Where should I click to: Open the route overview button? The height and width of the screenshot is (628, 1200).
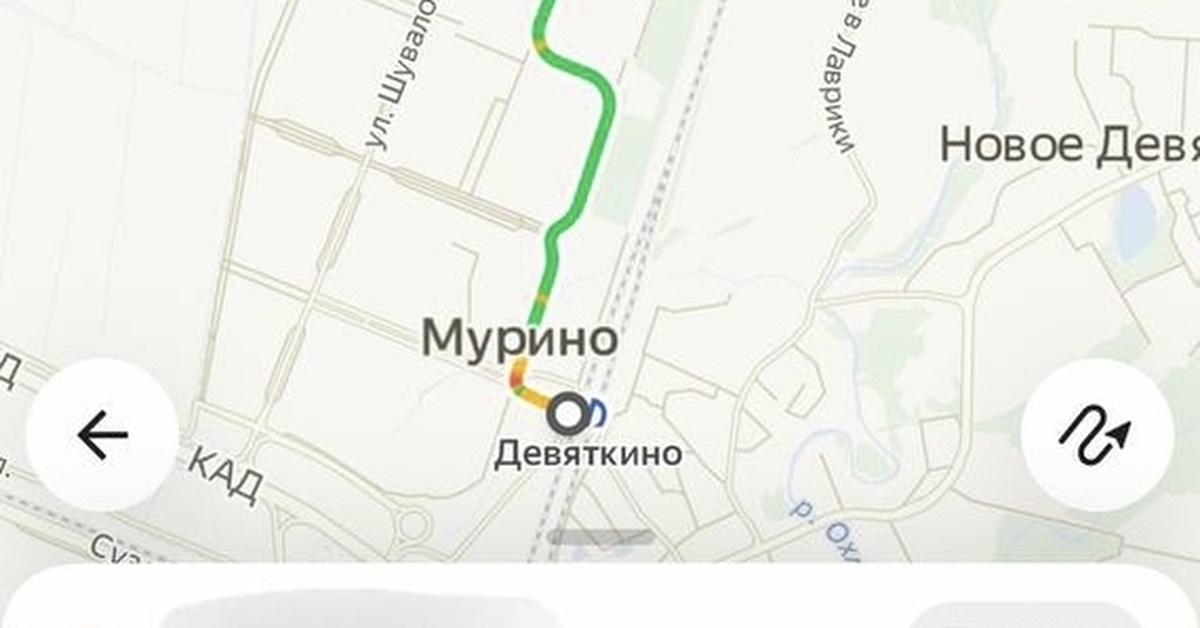pos(1096,435)
